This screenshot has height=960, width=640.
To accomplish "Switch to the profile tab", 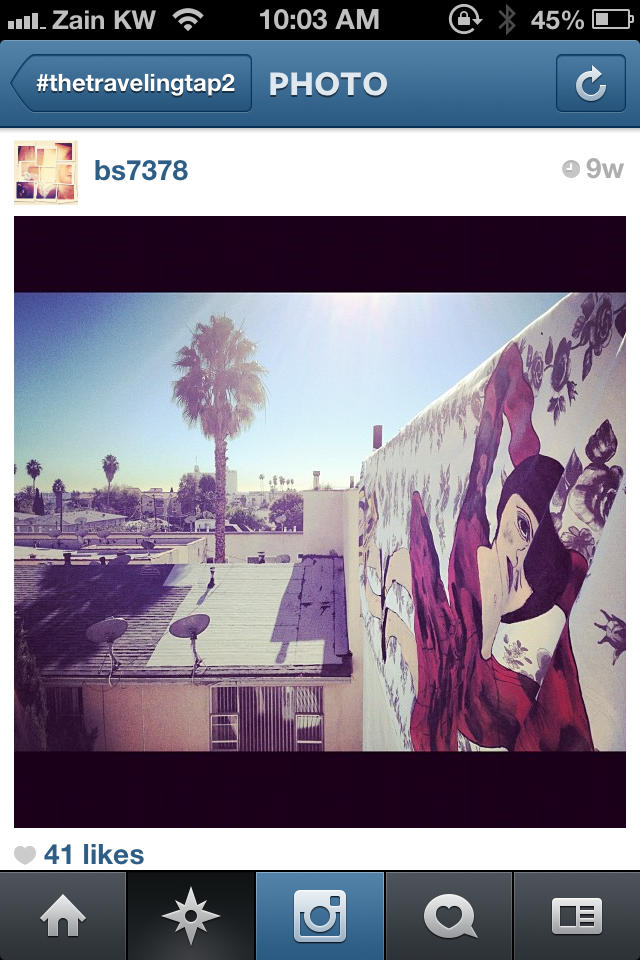I will tap(577, 916).
